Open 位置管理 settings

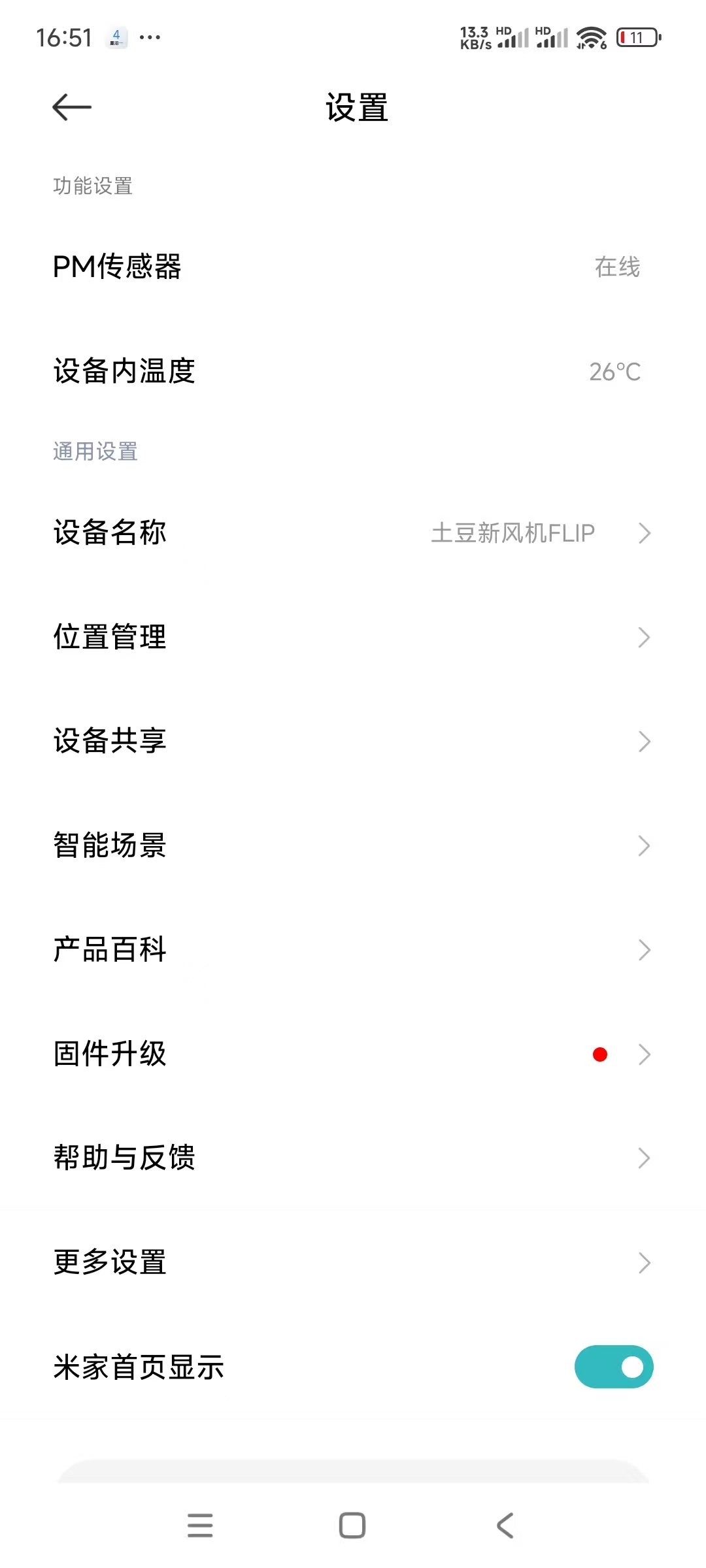pos(353,637)
